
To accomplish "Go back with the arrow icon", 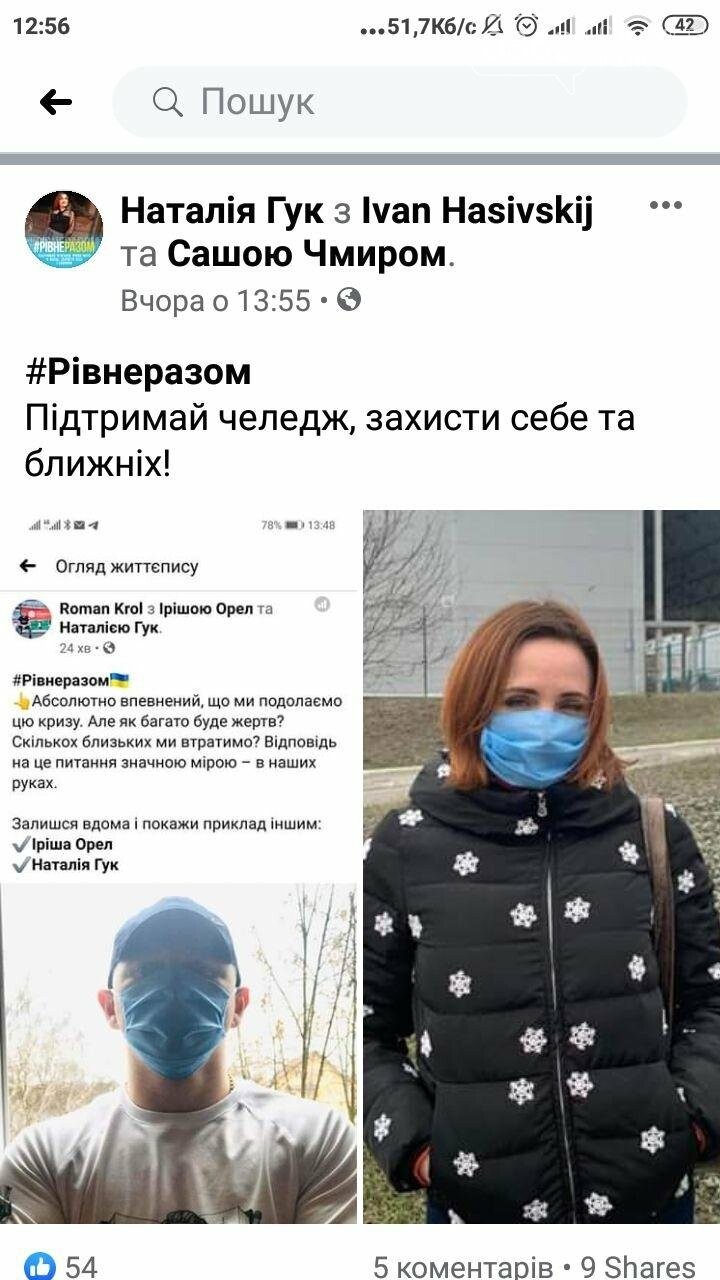I will point(56,101).
